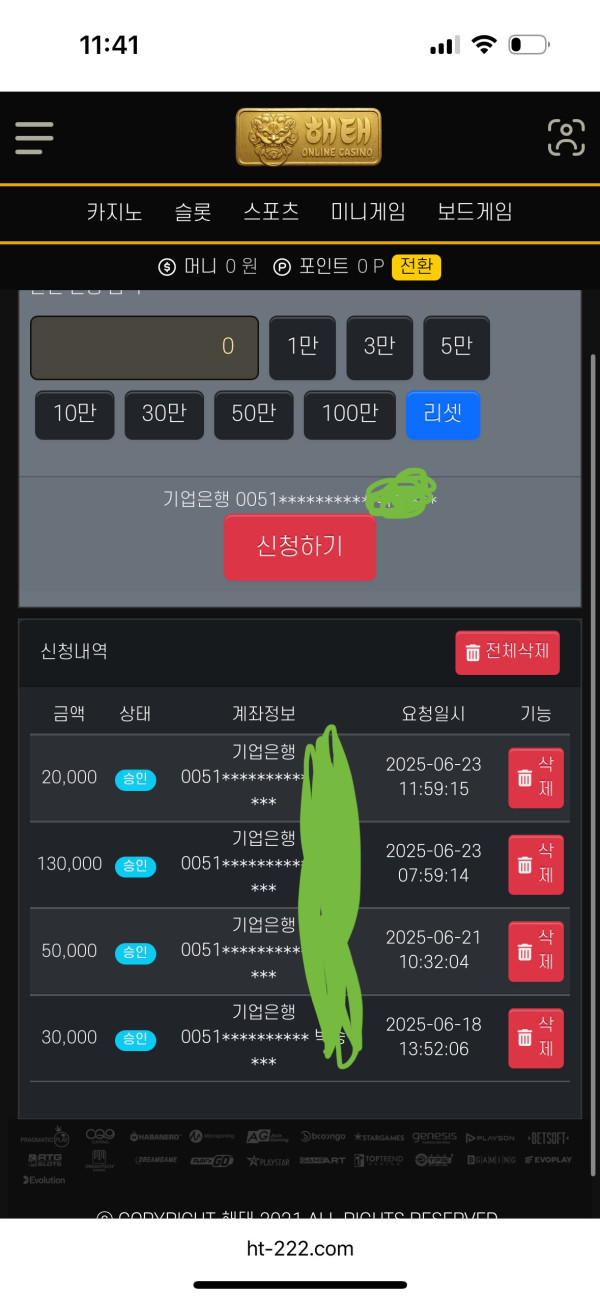Delete the 30,000 request row
Screen dimensions: 600x1301
(536, 1038)
